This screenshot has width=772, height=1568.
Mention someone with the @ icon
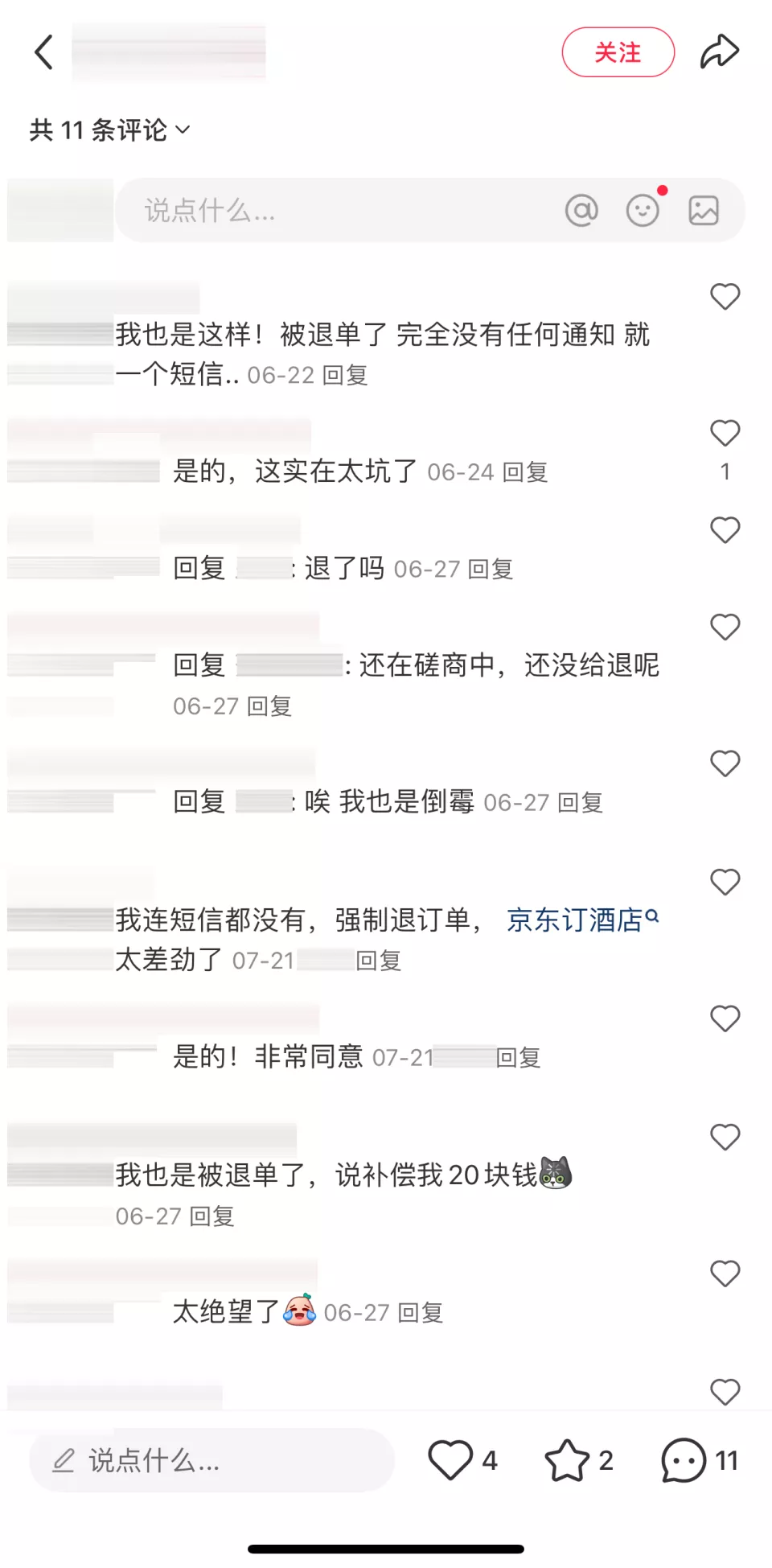click(581, 211)
